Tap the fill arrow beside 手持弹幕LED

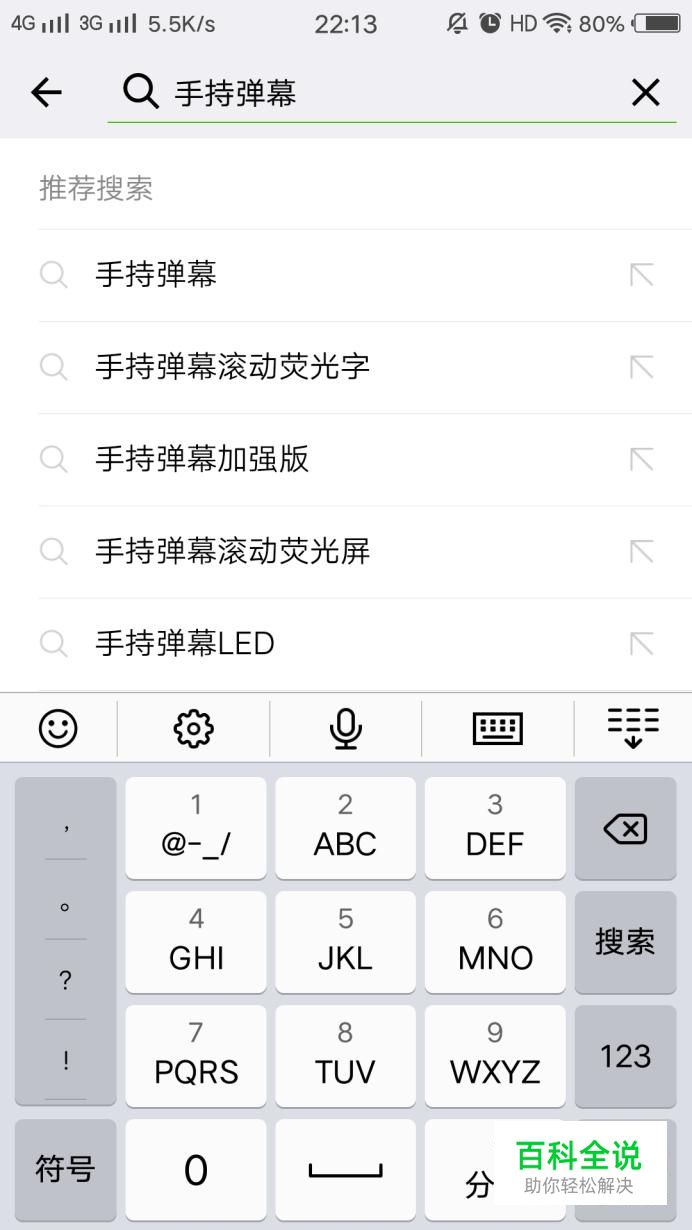(x=641, y=643)
